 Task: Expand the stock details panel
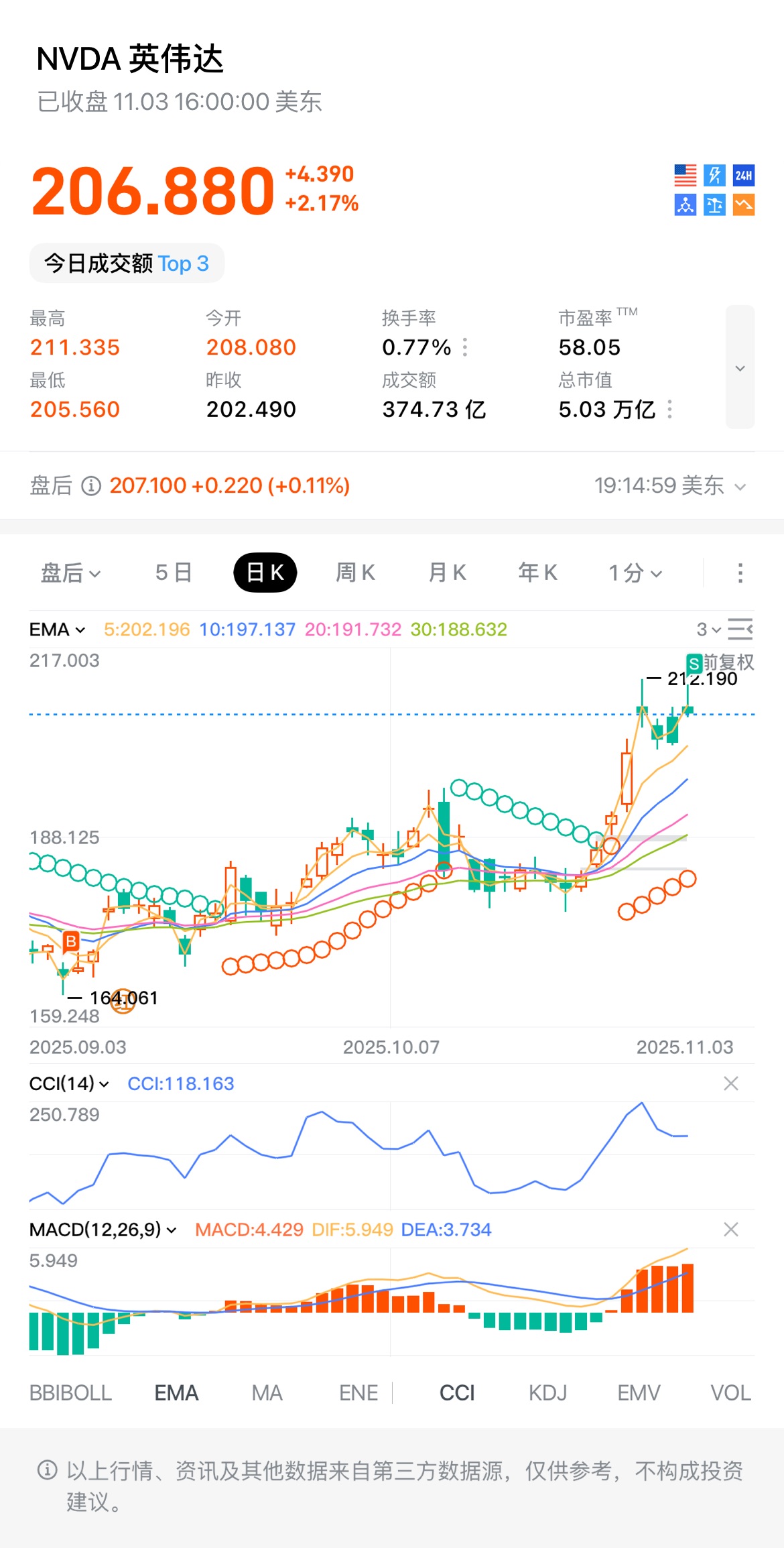[x=740, y=367]
